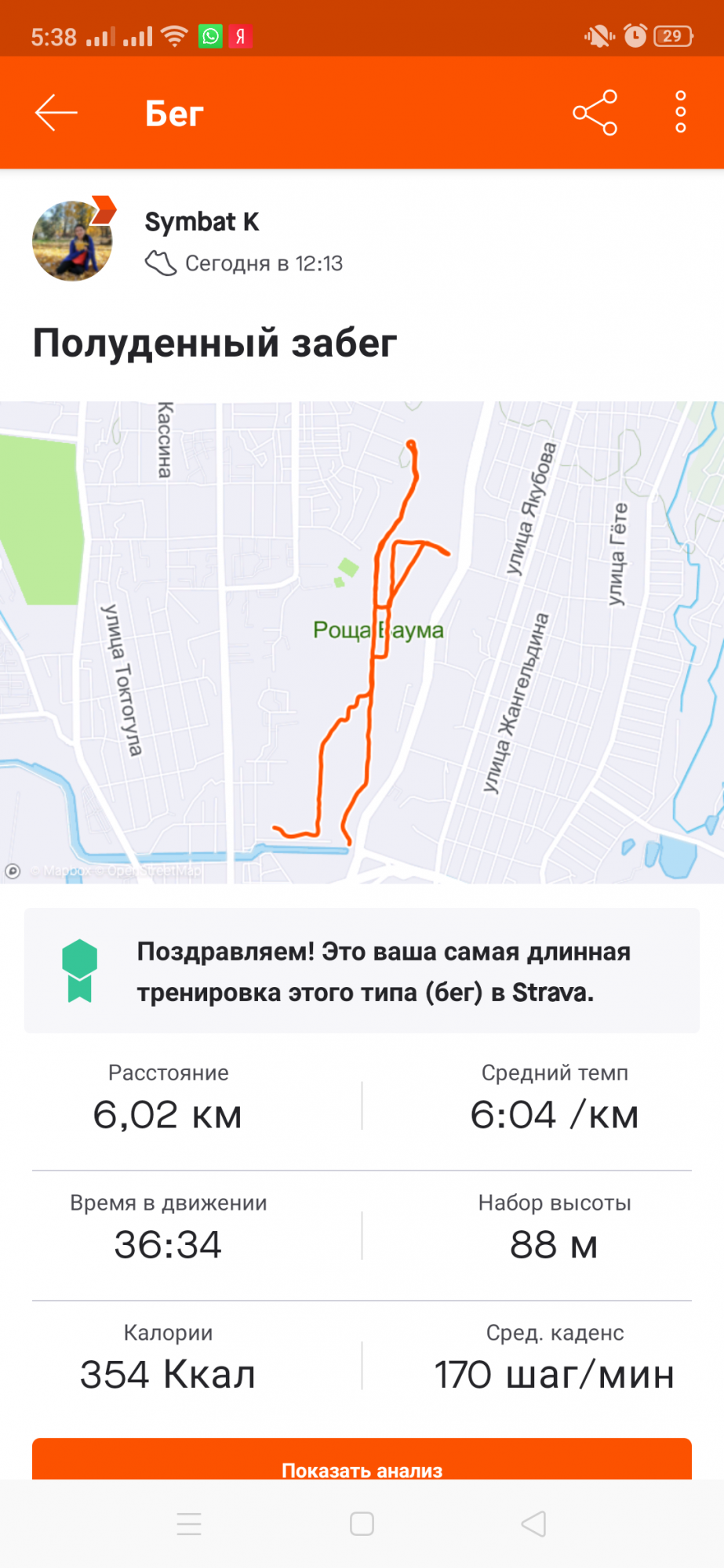Tap the system back triangle
Screen dimensions: 724x1568
pos(533,1523)
